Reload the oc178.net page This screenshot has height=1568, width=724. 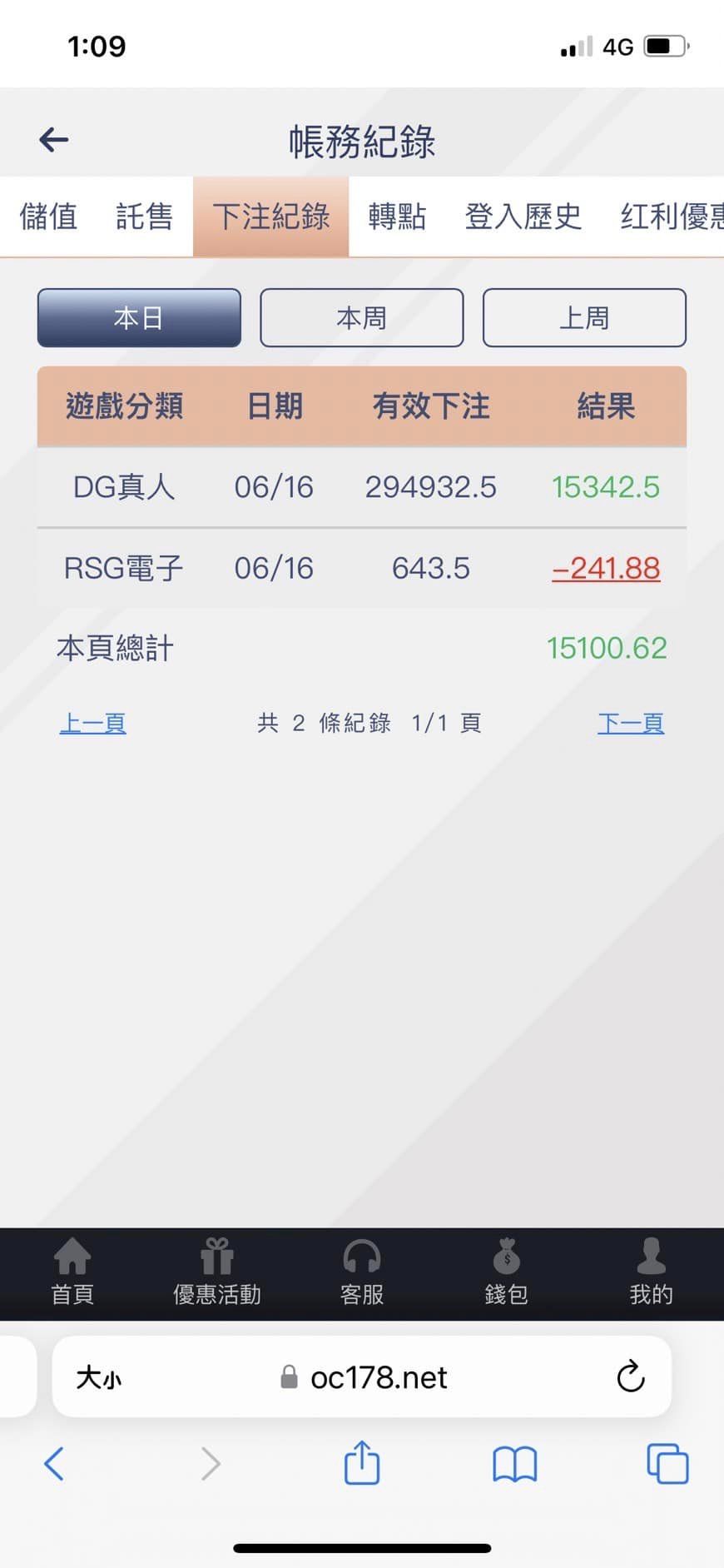pyautogui.click(x=631, y=1377)
